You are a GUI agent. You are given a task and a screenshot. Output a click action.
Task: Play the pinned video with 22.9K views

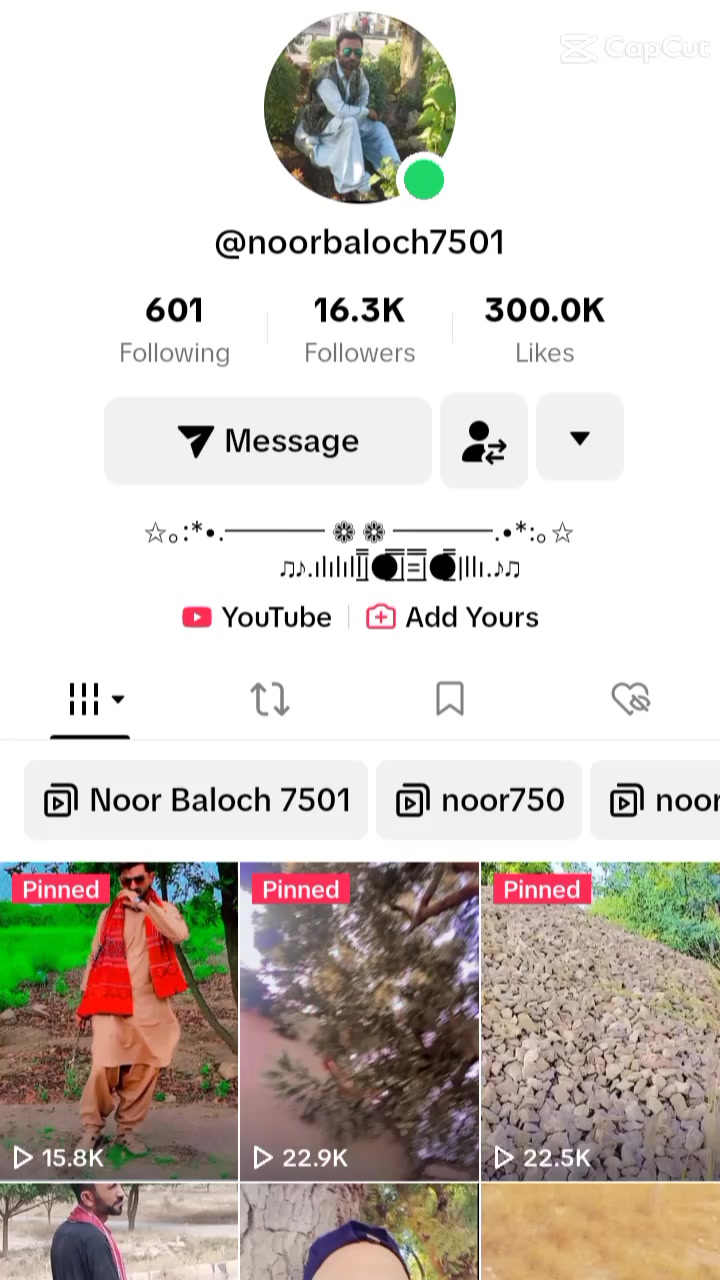(360, 1021)
